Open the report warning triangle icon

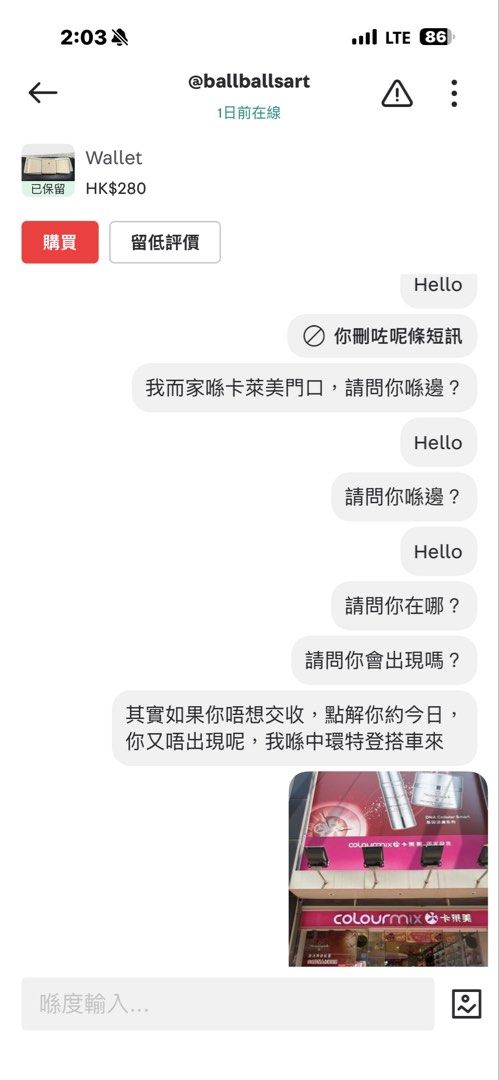coord(397,94)
